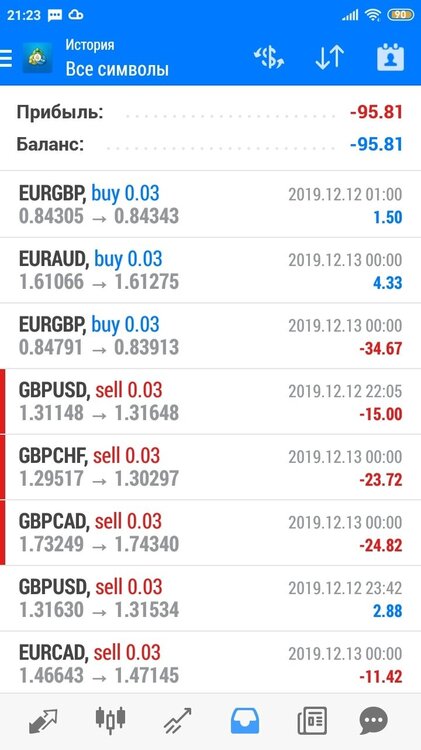This screenshot has height=750, width=421.
Task: Open EURGBP trade with -34.67 loss
Action: click(x=210, y=336)
